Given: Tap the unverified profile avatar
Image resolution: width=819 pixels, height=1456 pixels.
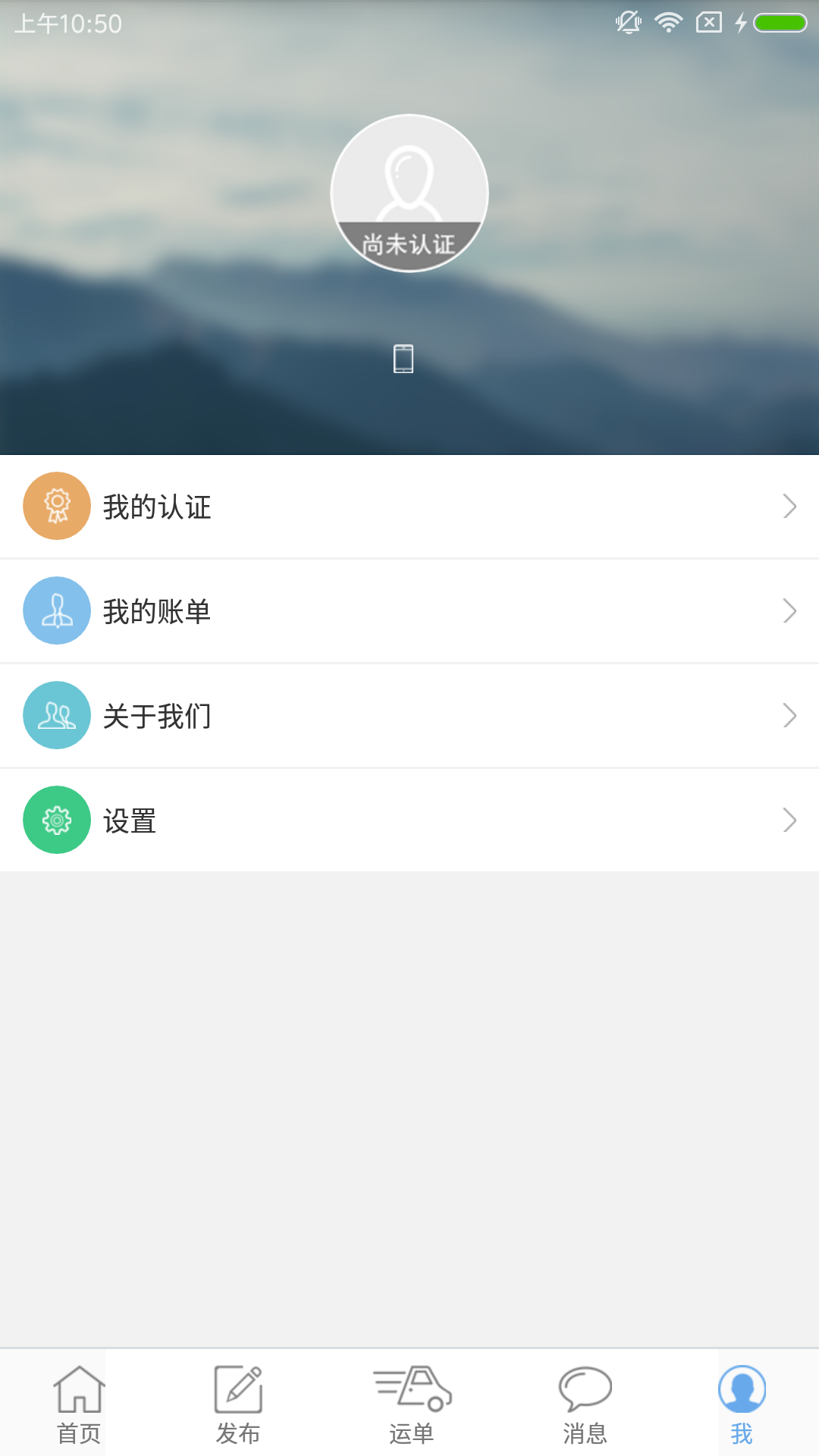Looking at the screenshot, I should pos(409,193).
